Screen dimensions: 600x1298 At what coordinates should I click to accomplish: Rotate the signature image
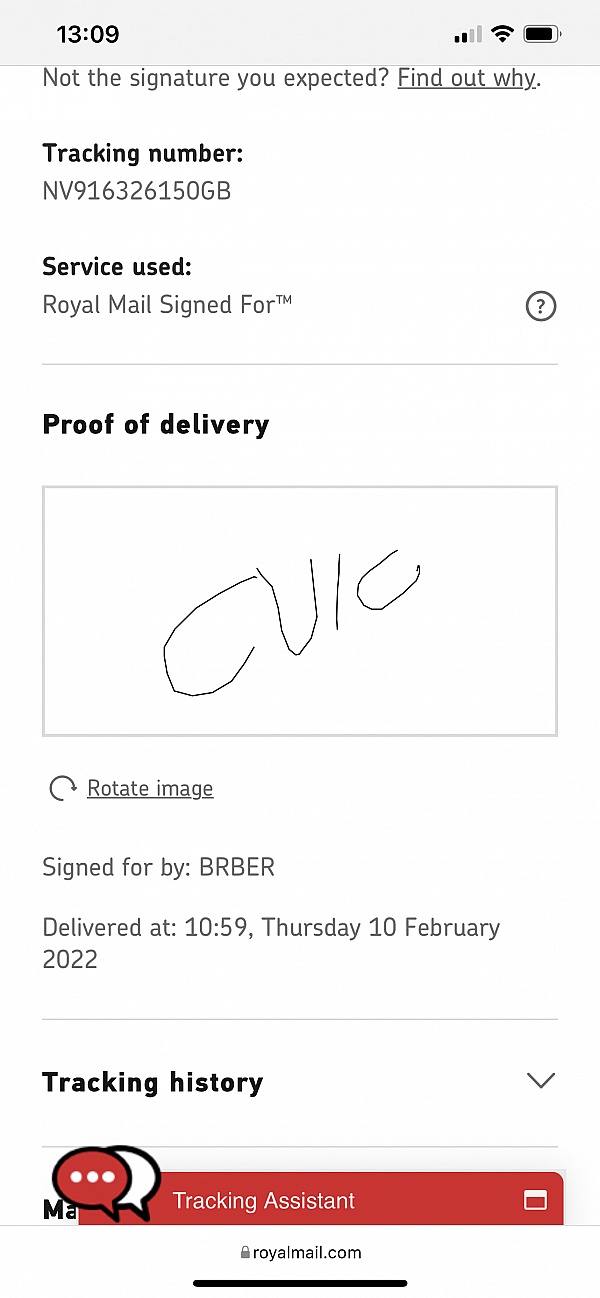pos(149,788)
